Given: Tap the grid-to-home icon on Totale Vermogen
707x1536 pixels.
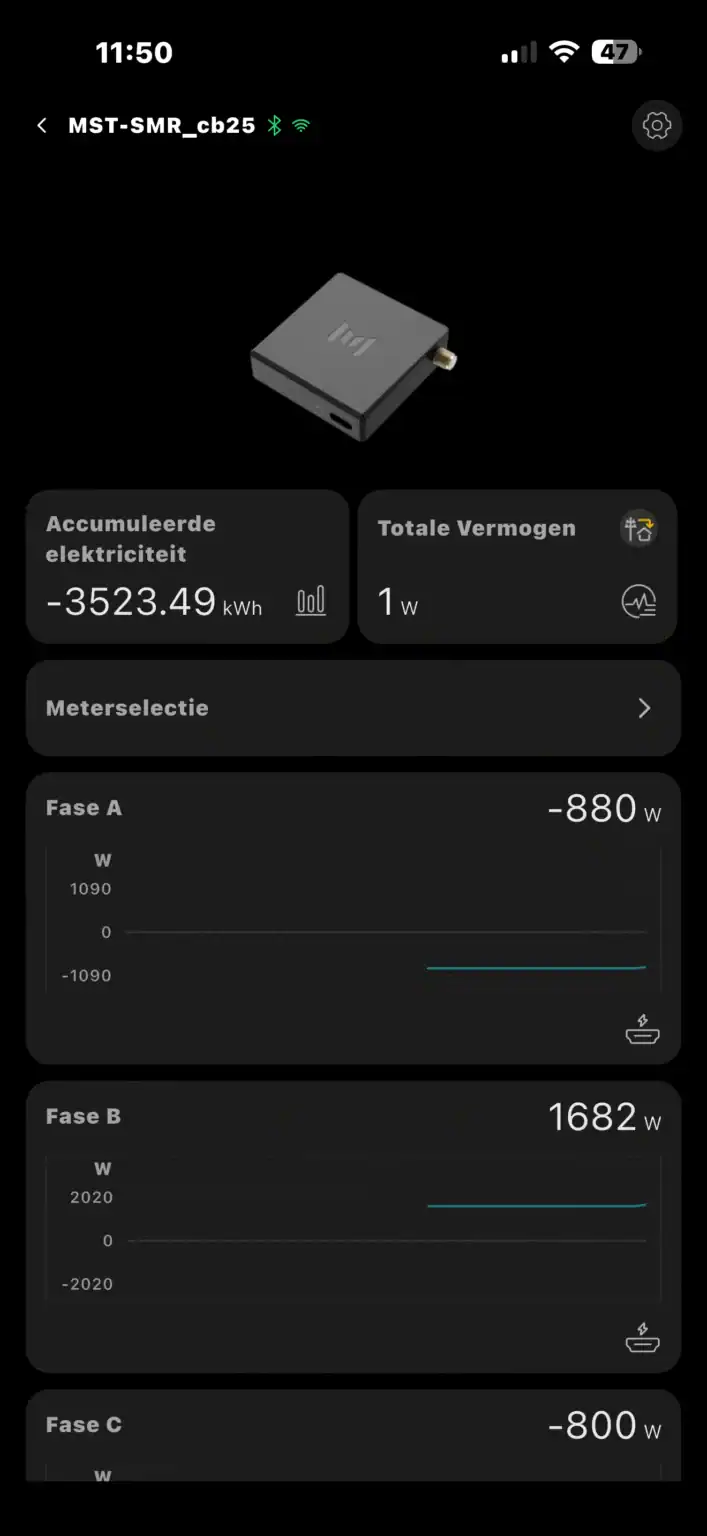Looking at the screenshot, I should point(638,528).
